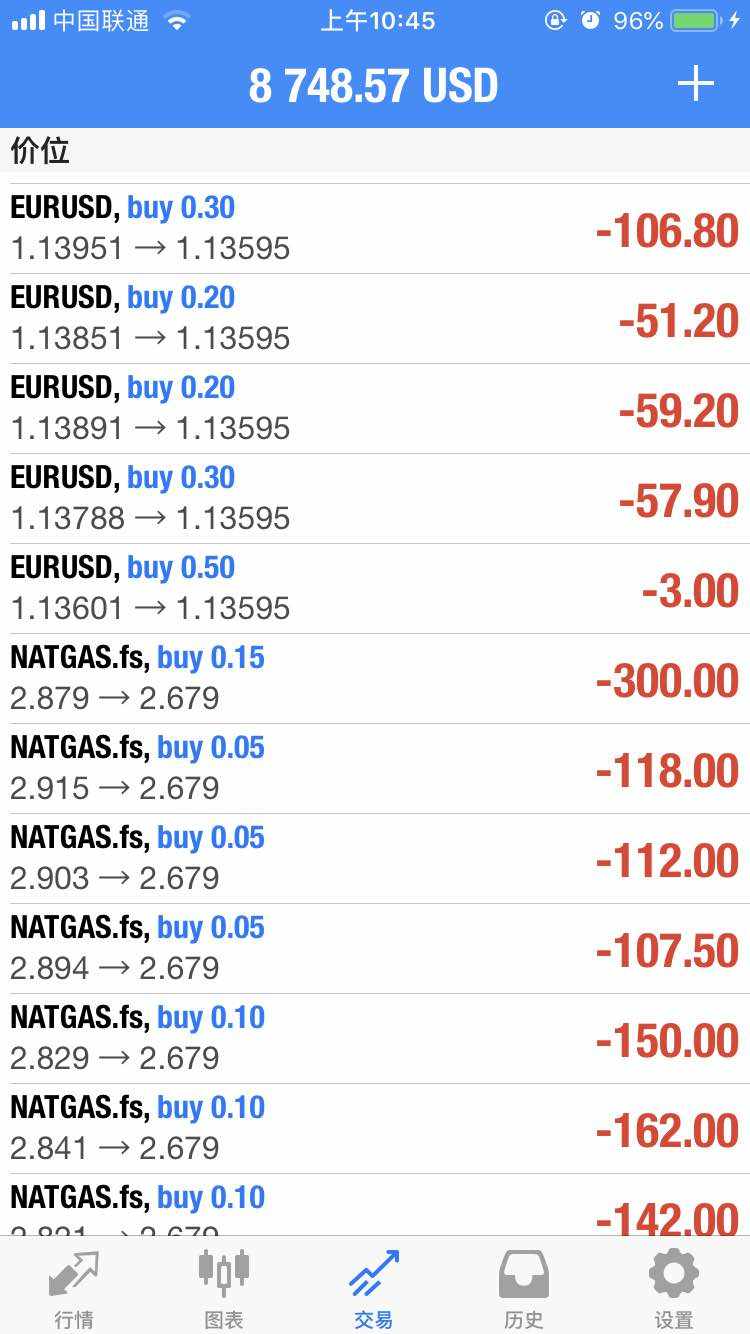Select the NATGAS.fs position losing -162.00
The height and width of the screenshot is (1334, 750).
(375, 1129)
